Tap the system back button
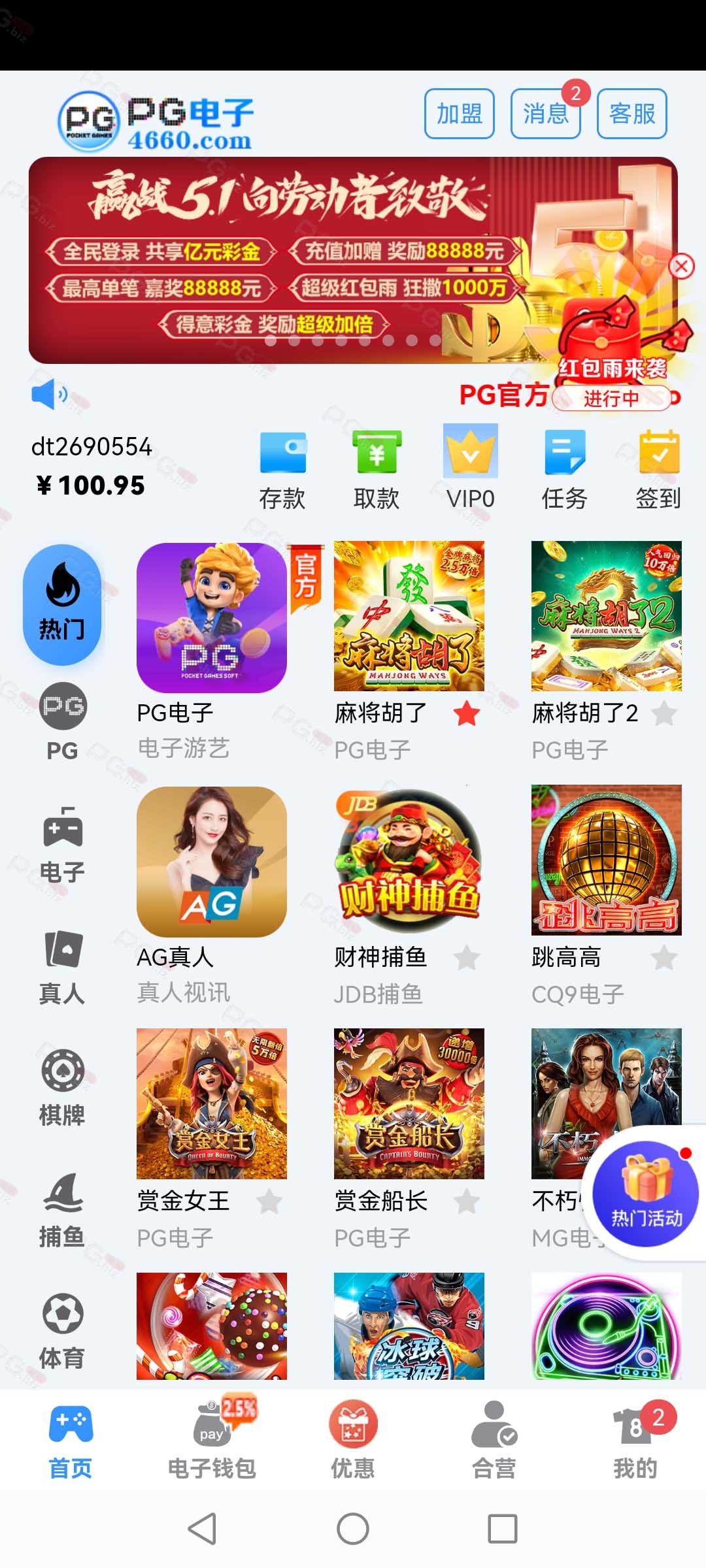 (x=203, y=1529)
